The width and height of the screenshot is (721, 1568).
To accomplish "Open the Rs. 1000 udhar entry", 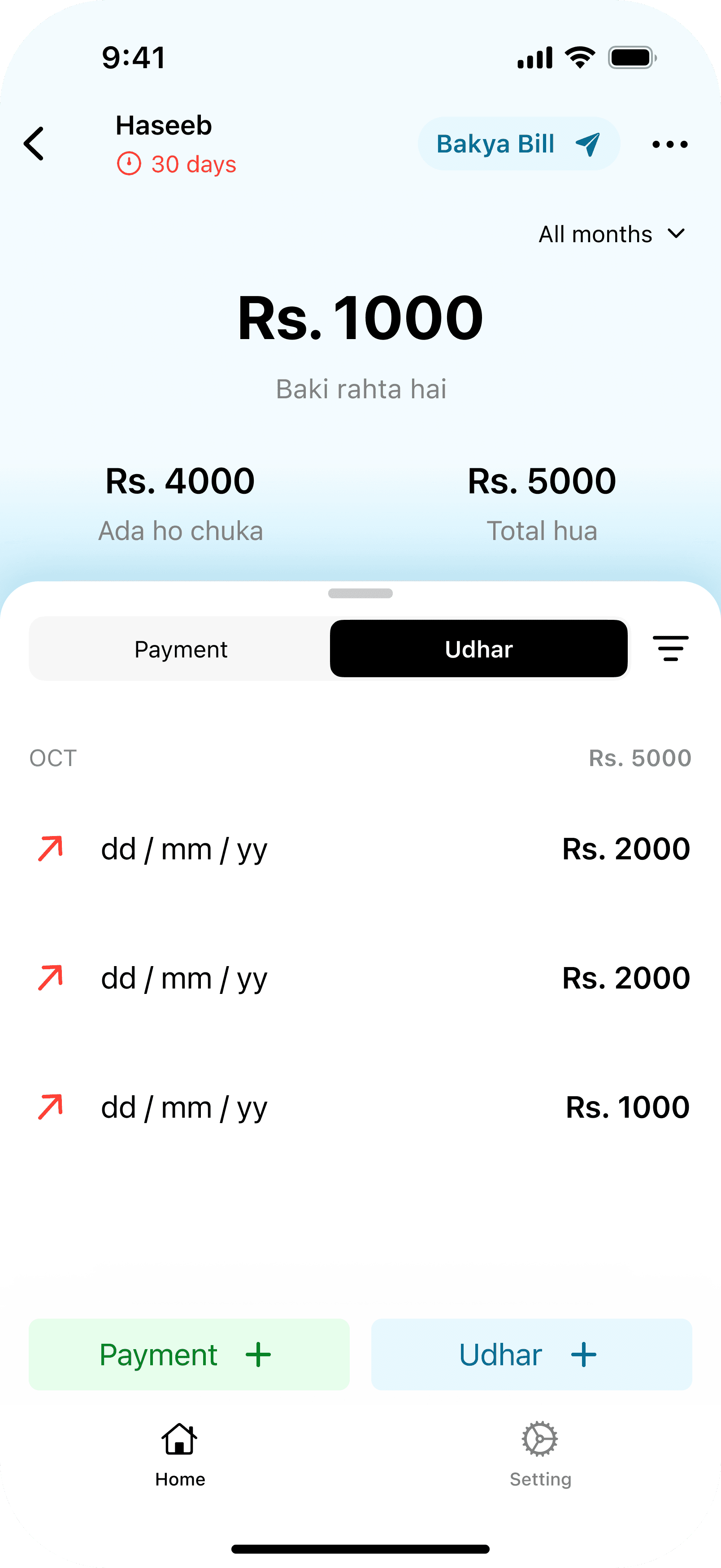I will click(x=360, y=1106).
